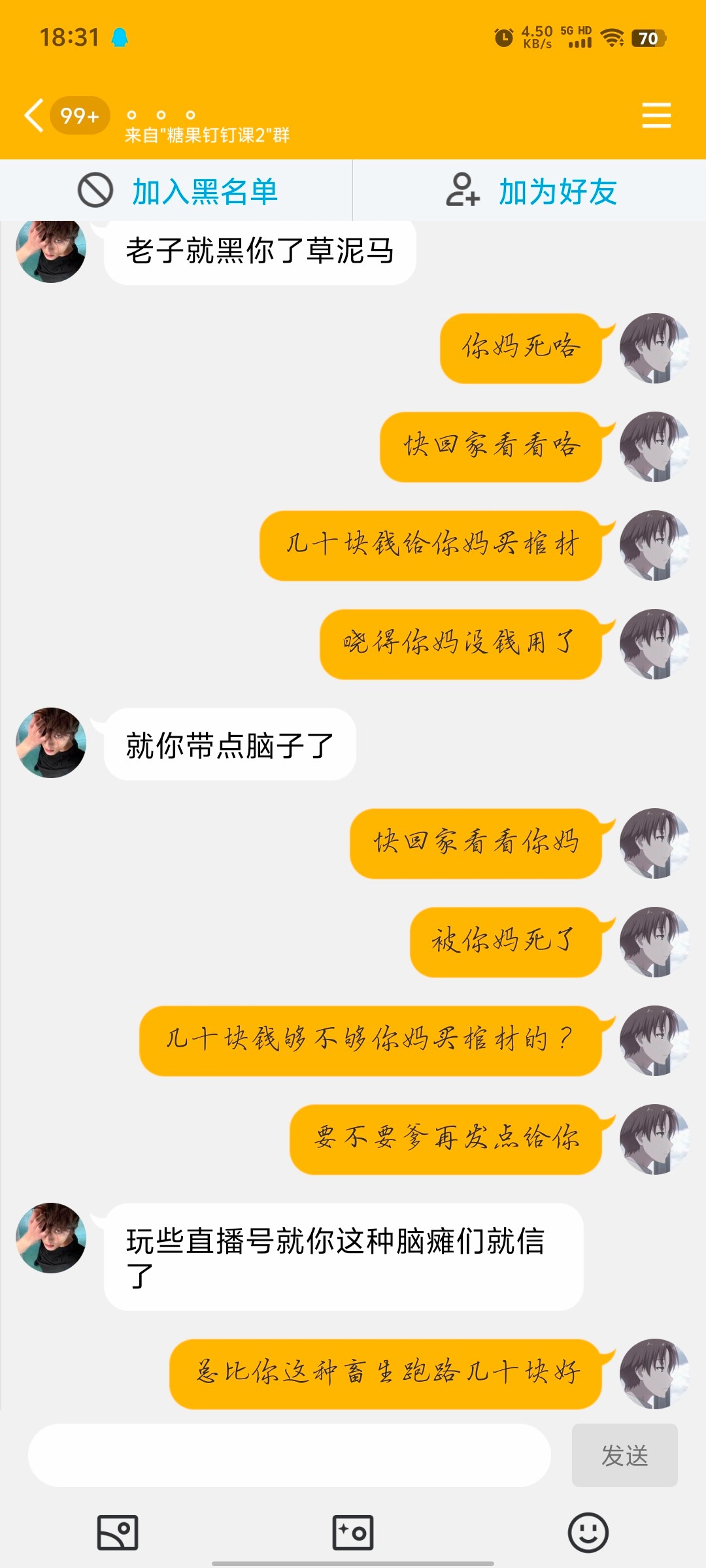The width and height of the screenshot is (706, 1568).
Task: Open the profile of the sender of 就你带点脑子了
Action: pos(51,743)
